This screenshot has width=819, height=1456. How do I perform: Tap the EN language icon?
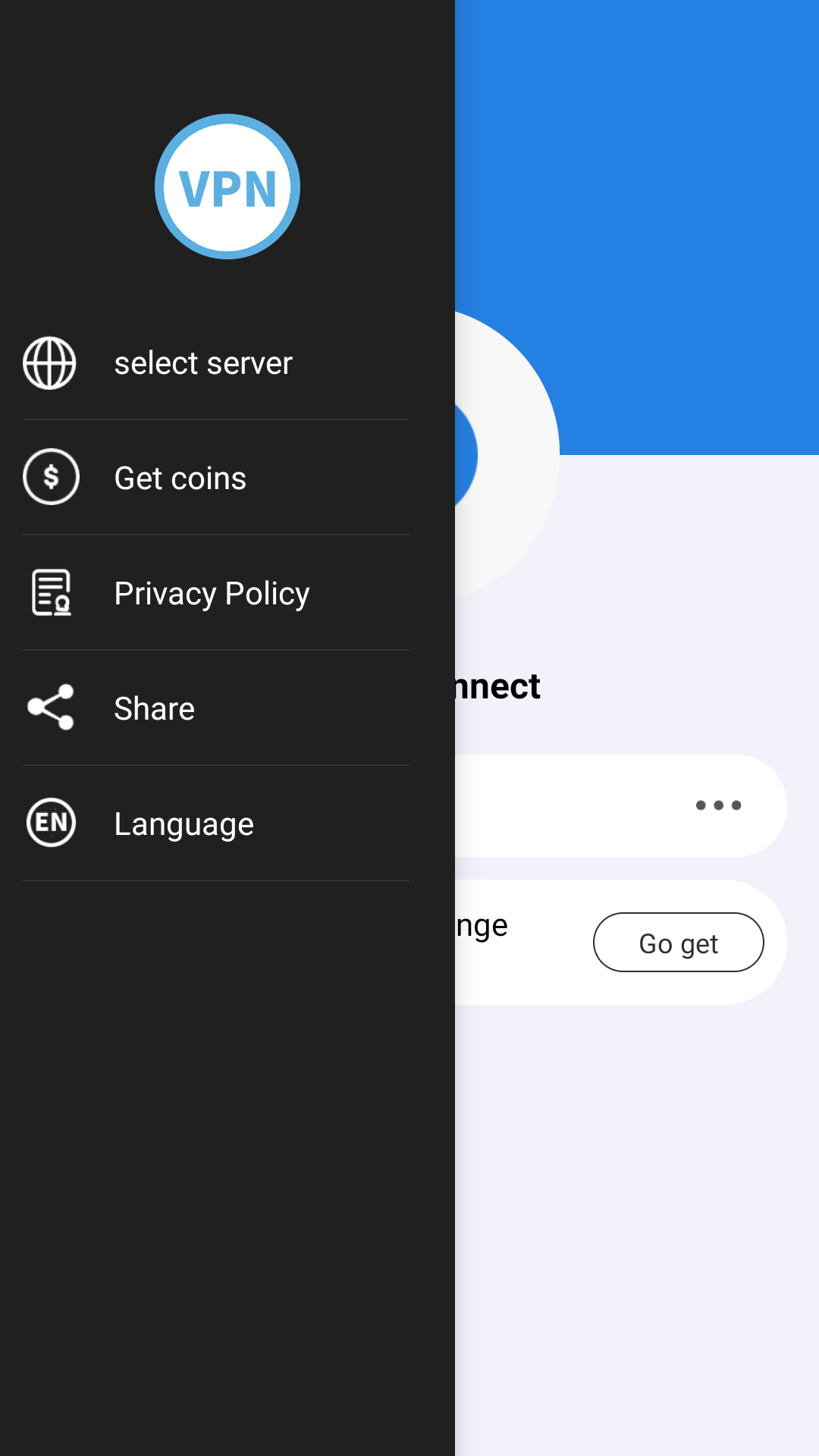tap(51, 823)
